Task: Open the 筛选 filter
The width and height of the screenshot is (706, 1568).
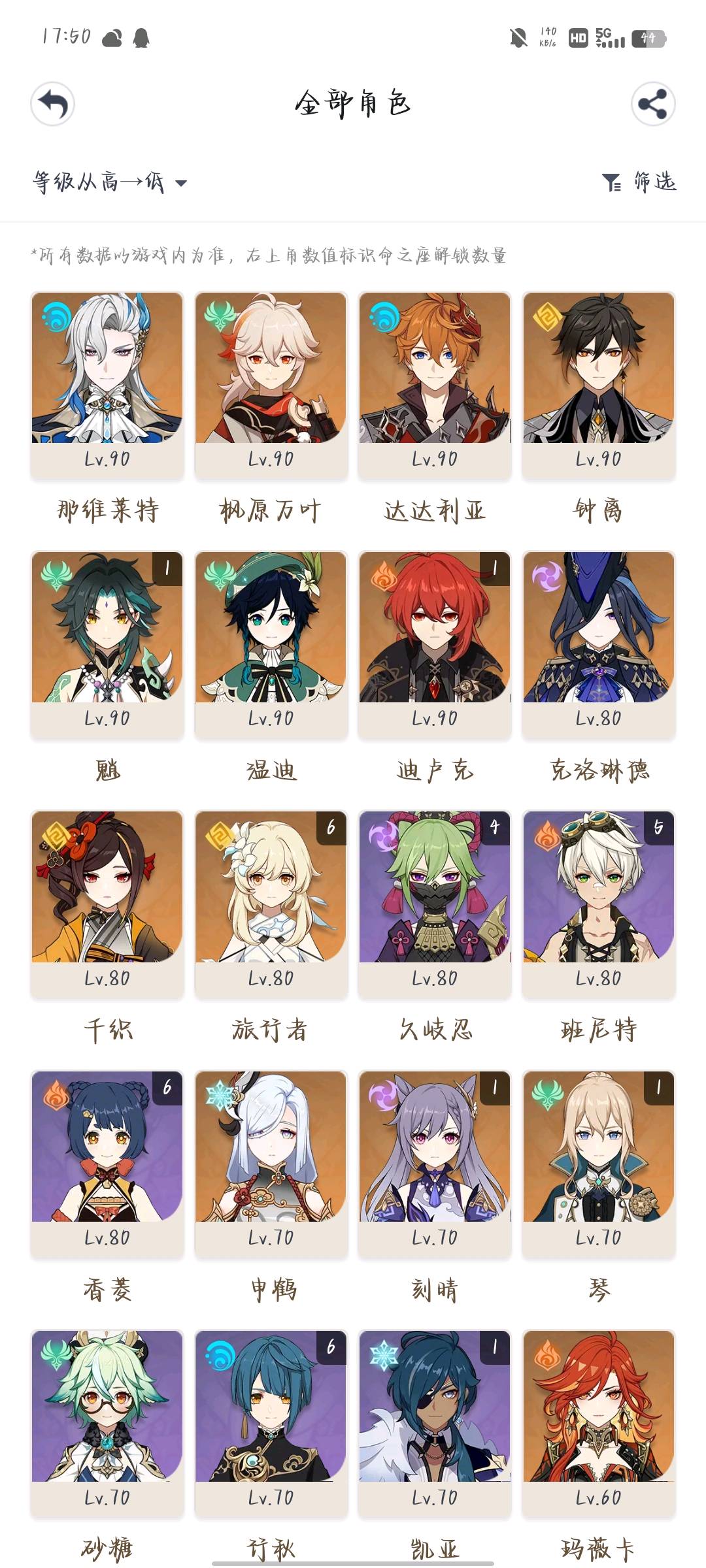Action: tap(639, 182)
